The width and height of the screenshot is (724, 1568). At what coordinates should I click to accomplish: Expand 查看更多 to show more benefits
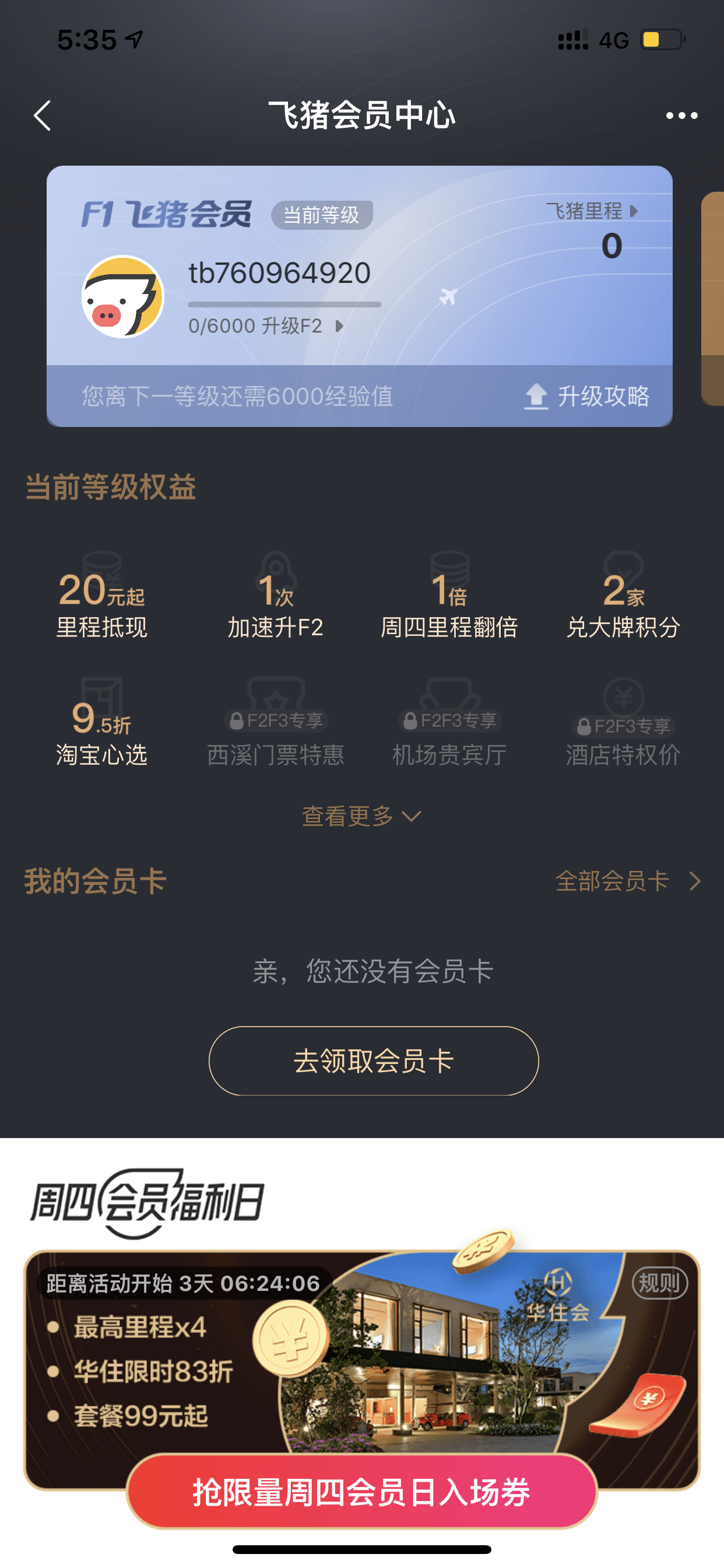(x=362, y=816)
